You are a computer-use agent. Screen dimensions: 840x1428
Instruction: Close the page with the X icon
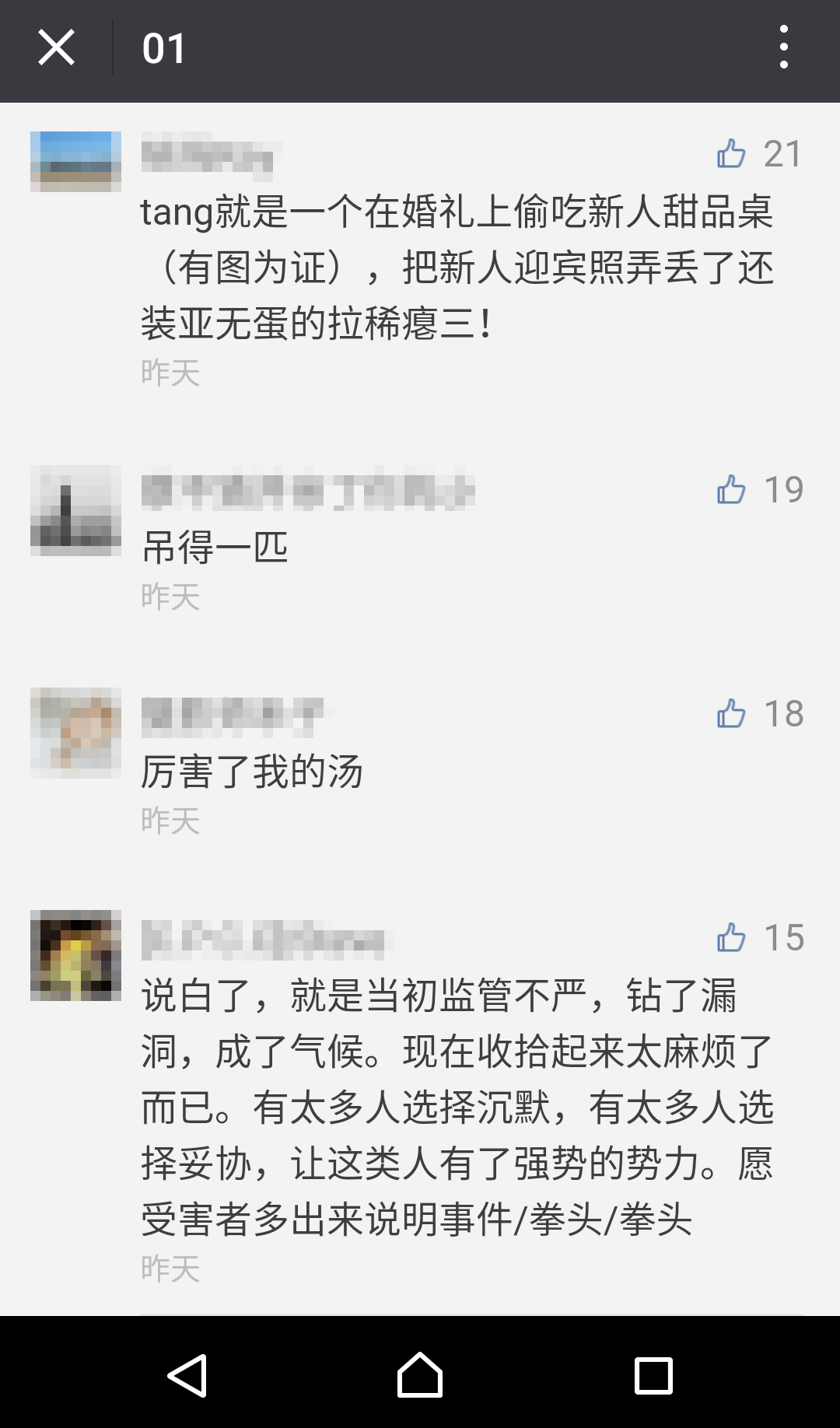(x=56, y=48)
